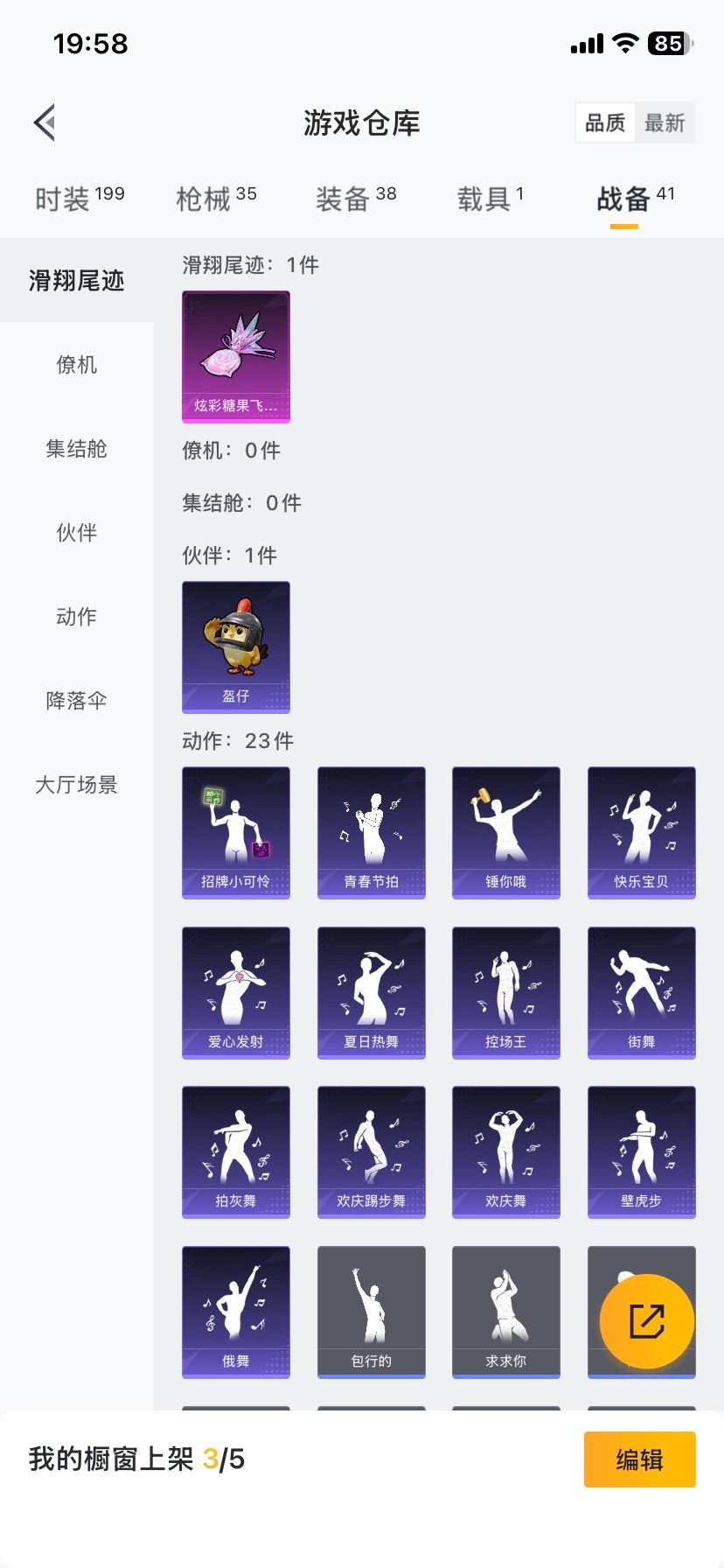This screenshot has width=724, height=1568.
Task: Select the 招牌小可怜 emote
Action: click(x=235, y=832)
